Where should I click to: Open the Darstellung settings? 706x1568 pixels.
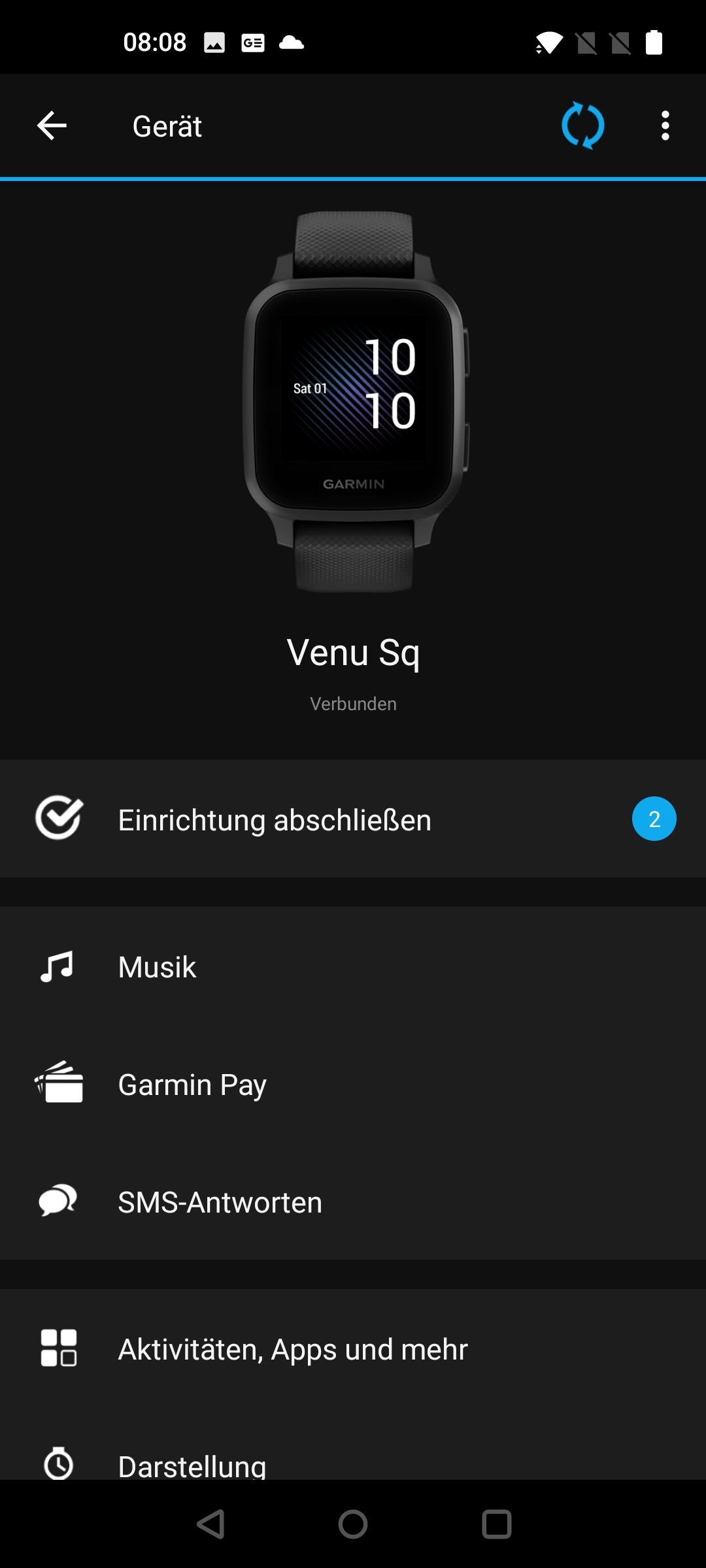click(x=353, y=1462)
